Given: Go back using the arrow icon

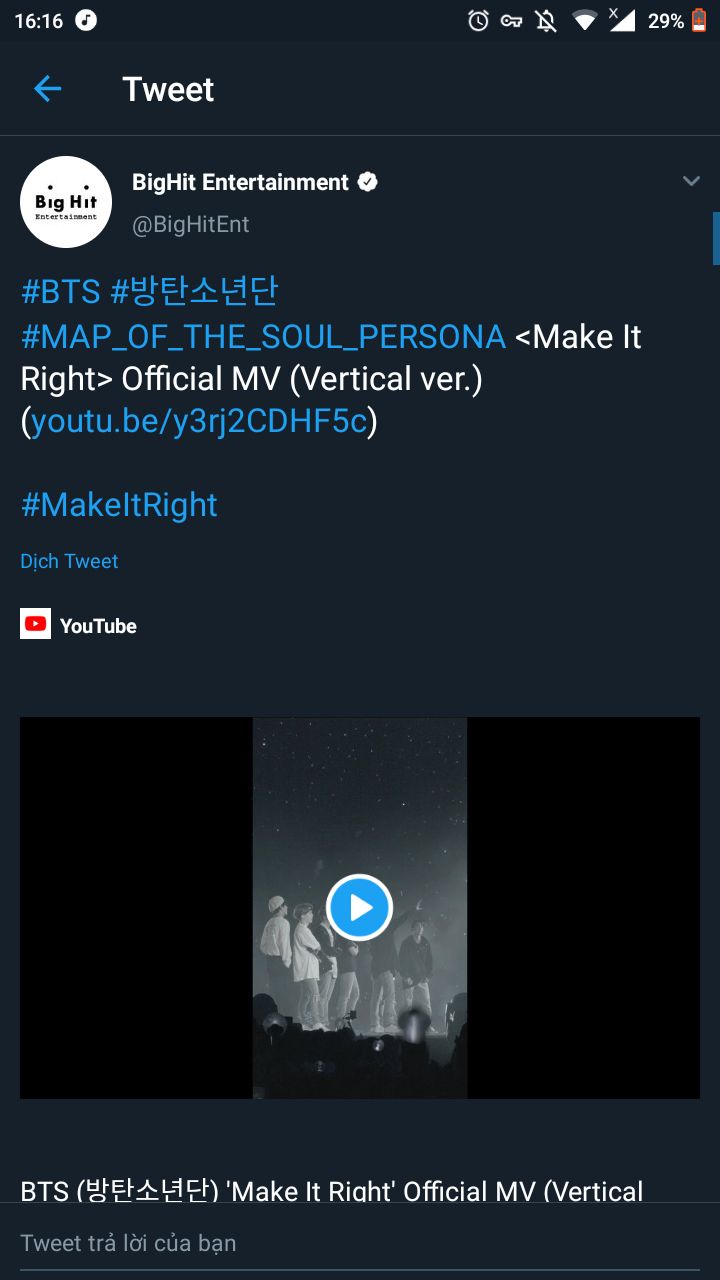Looking at the screenshot, I should (48, 89).
